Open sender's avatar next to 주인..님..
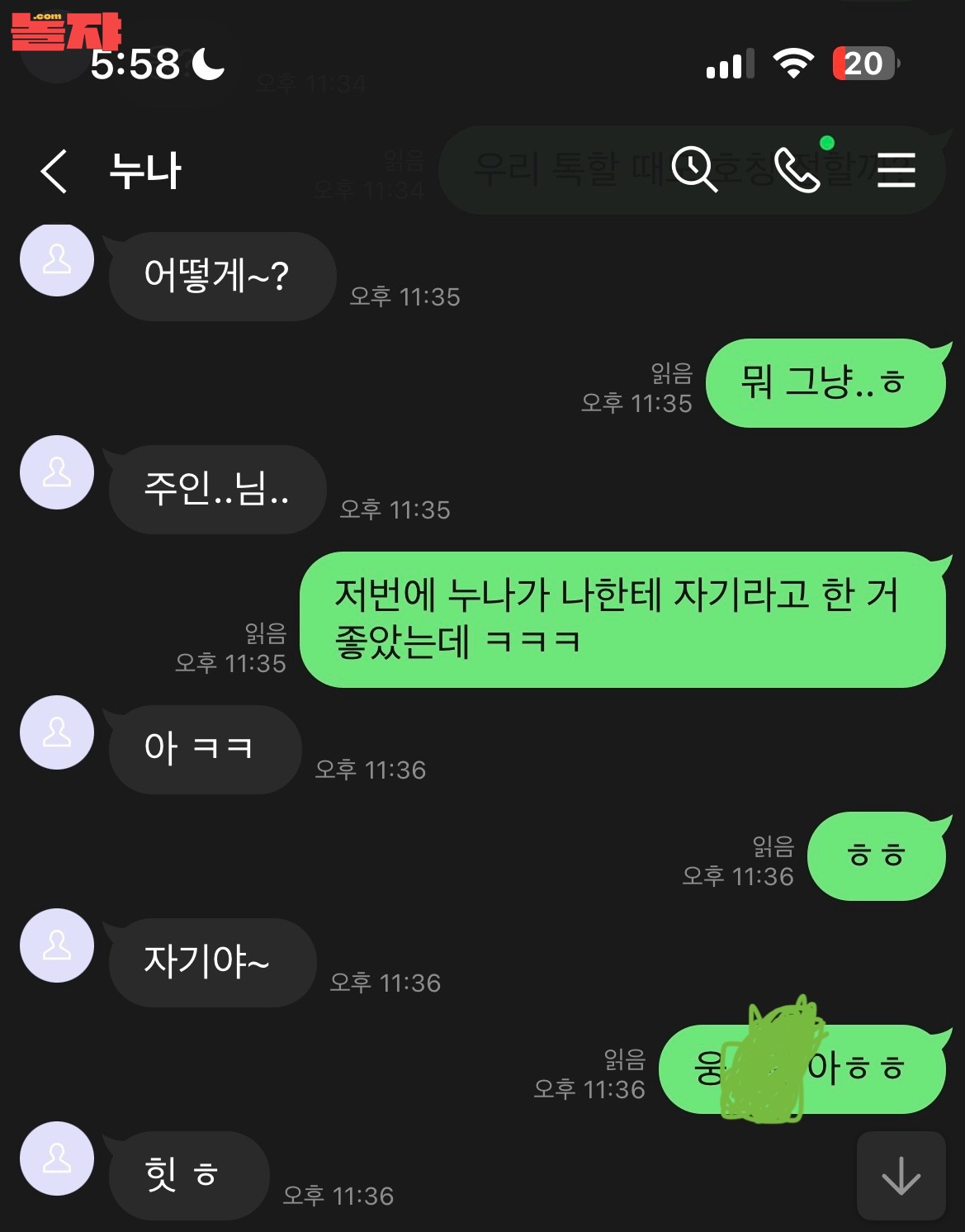The image size is (965, 1232). pos(57,472)
